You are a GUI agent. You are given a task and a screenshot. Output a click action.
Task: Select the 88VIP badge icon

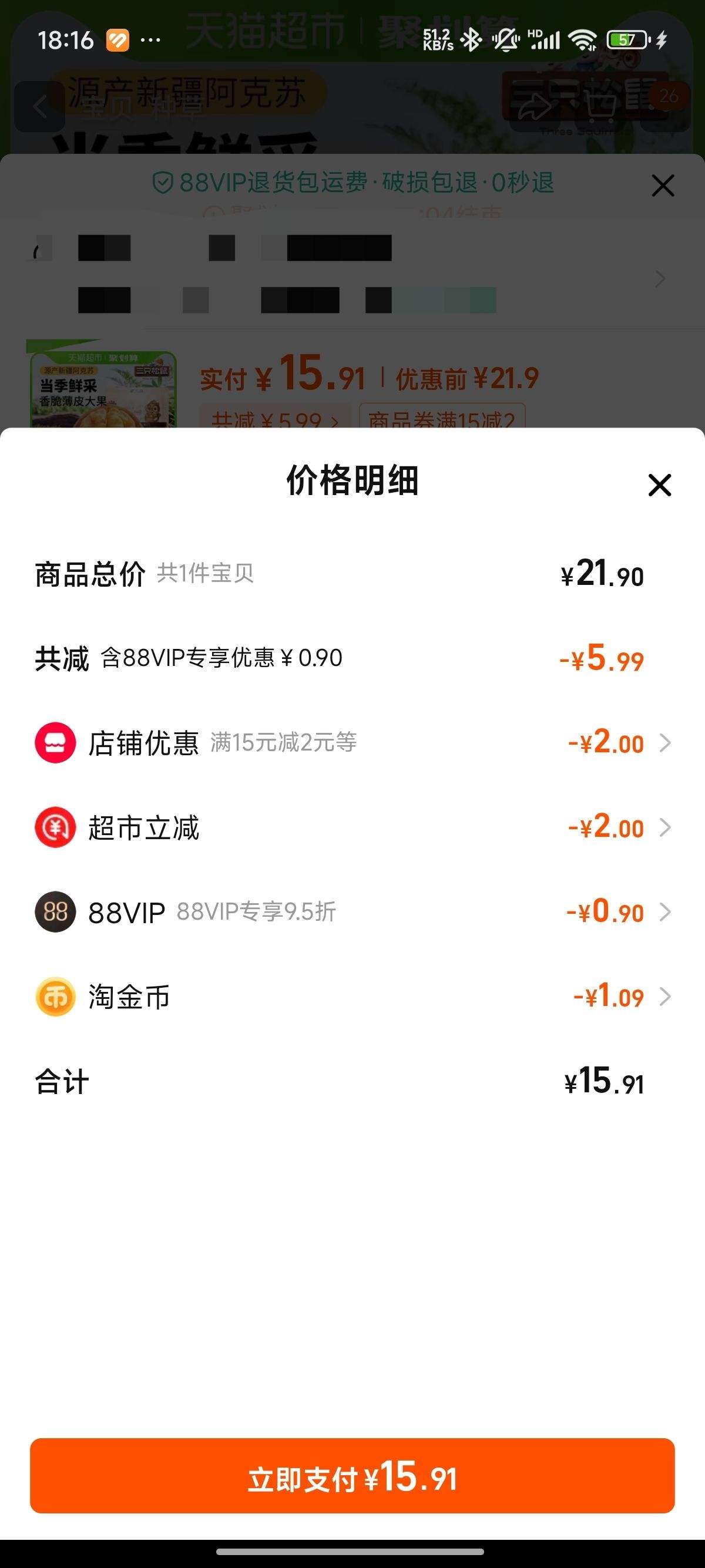55,913
